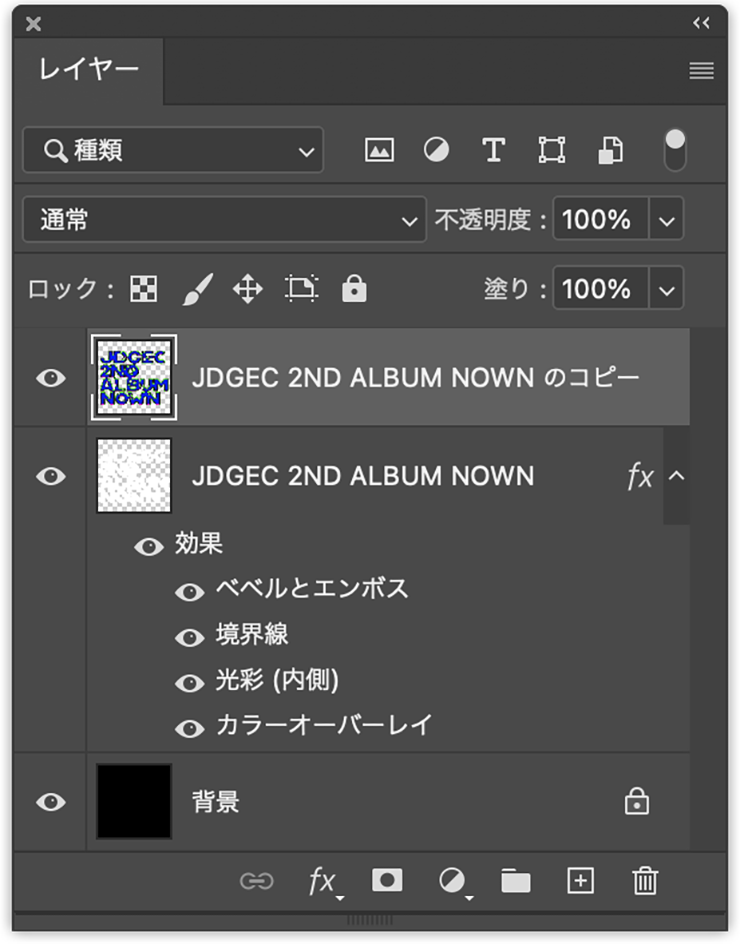Open the layers panel menu
Screen dimensions: 740x948
701,70
